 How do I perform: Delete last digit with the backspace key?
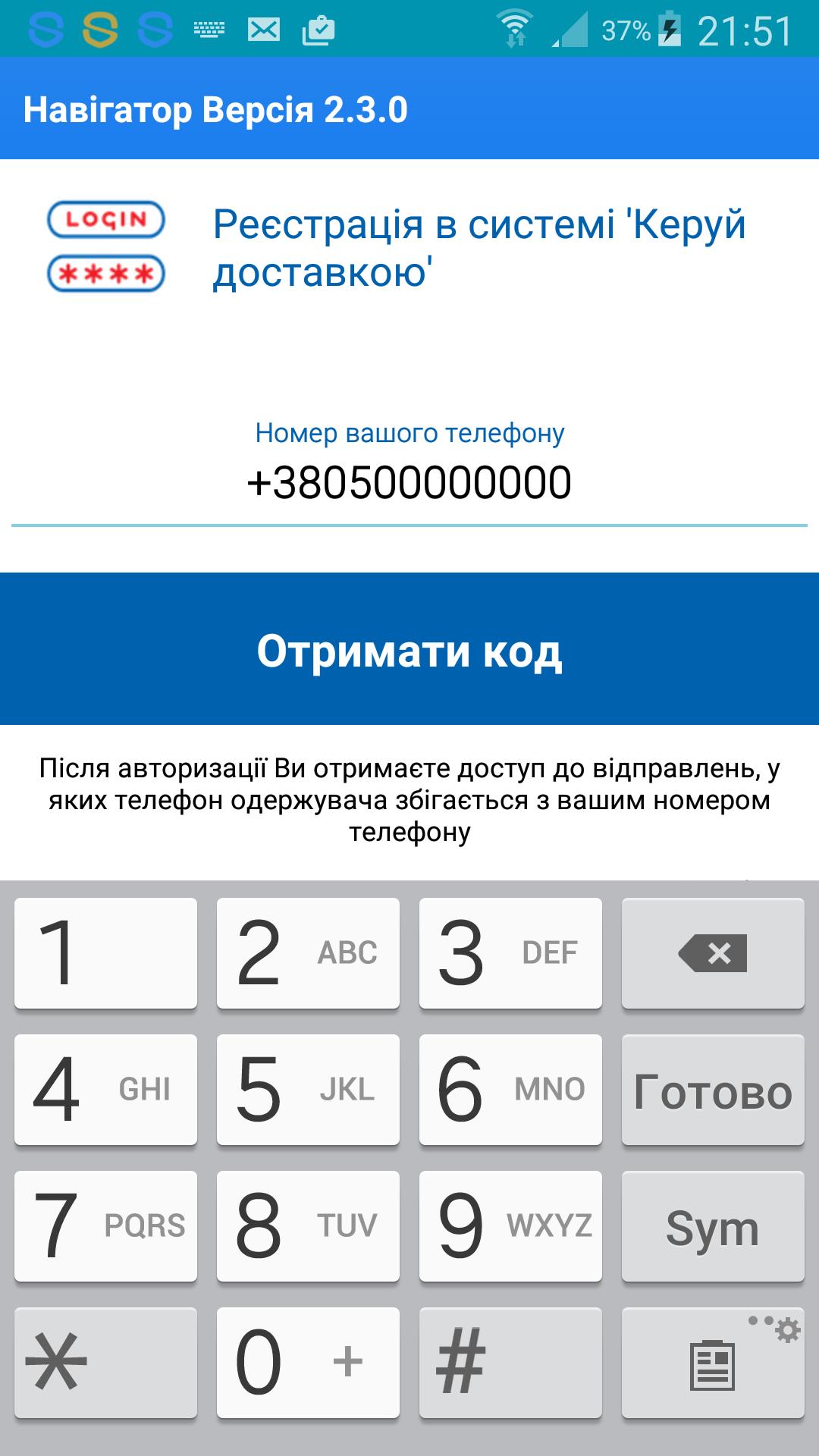point(712,953)
